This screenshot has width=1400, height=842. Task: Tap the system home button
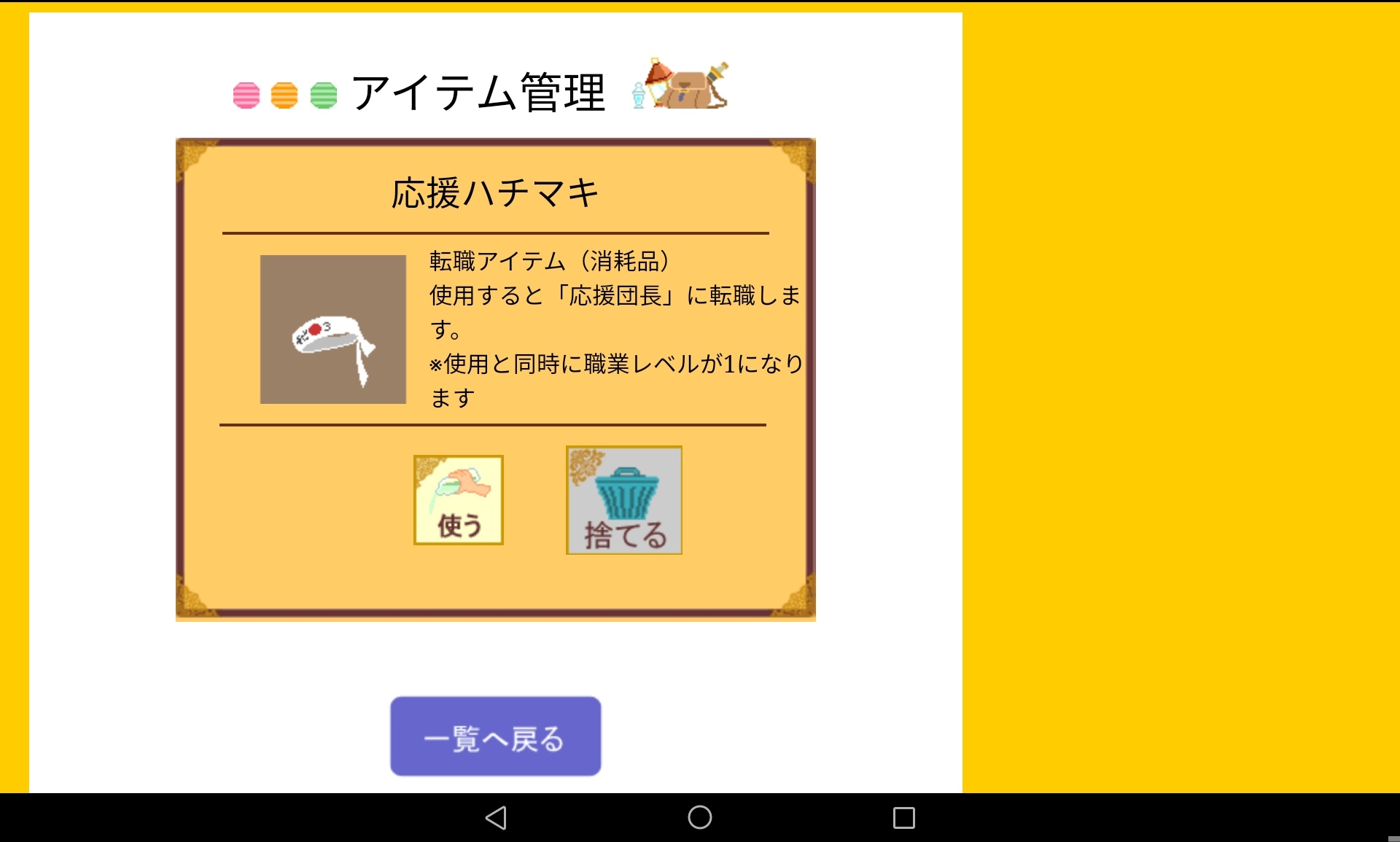pyautogui.click(x=699, y=817)
